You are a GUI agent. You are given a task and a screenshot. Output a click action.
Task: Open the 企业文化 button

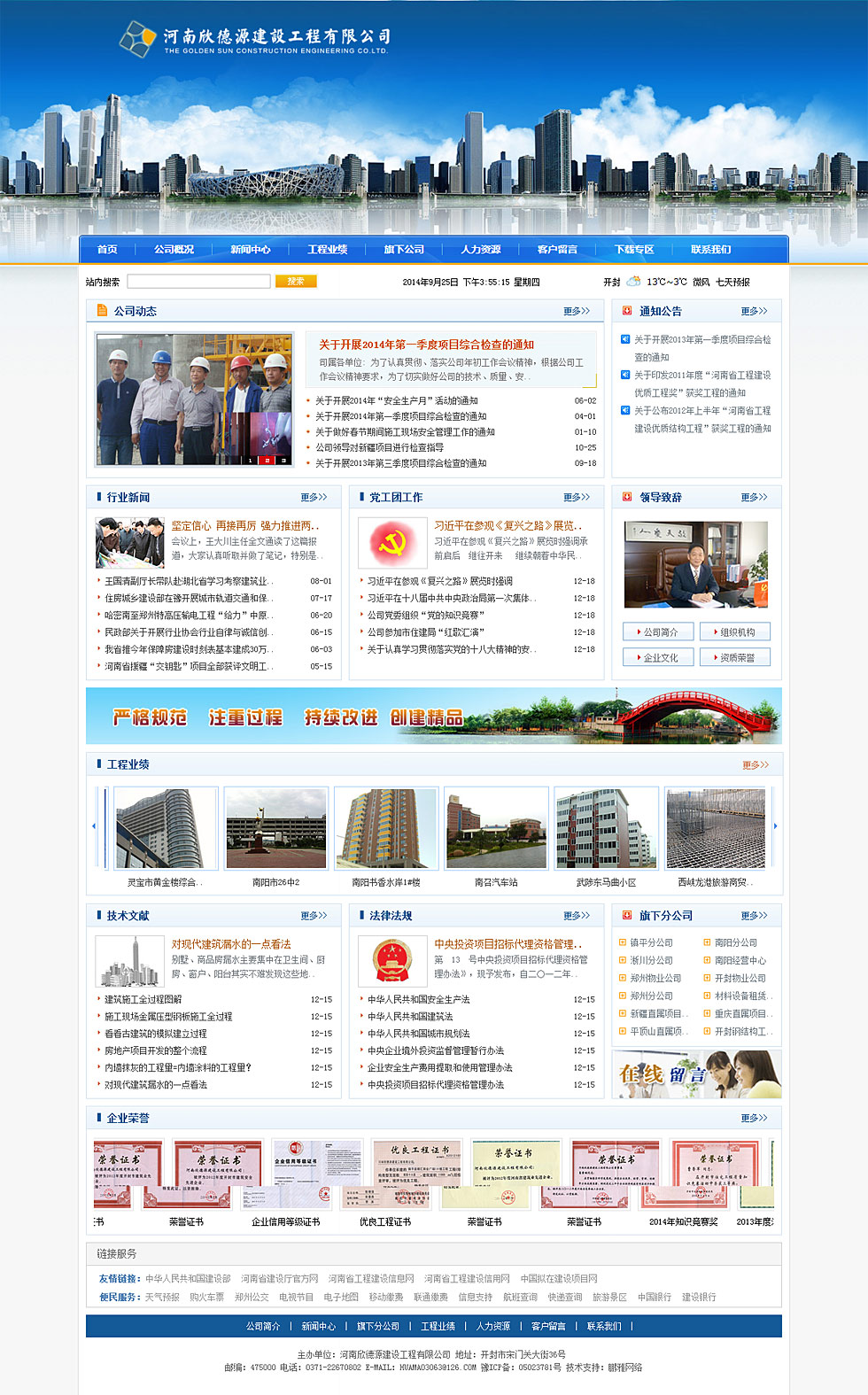(655, 658)
